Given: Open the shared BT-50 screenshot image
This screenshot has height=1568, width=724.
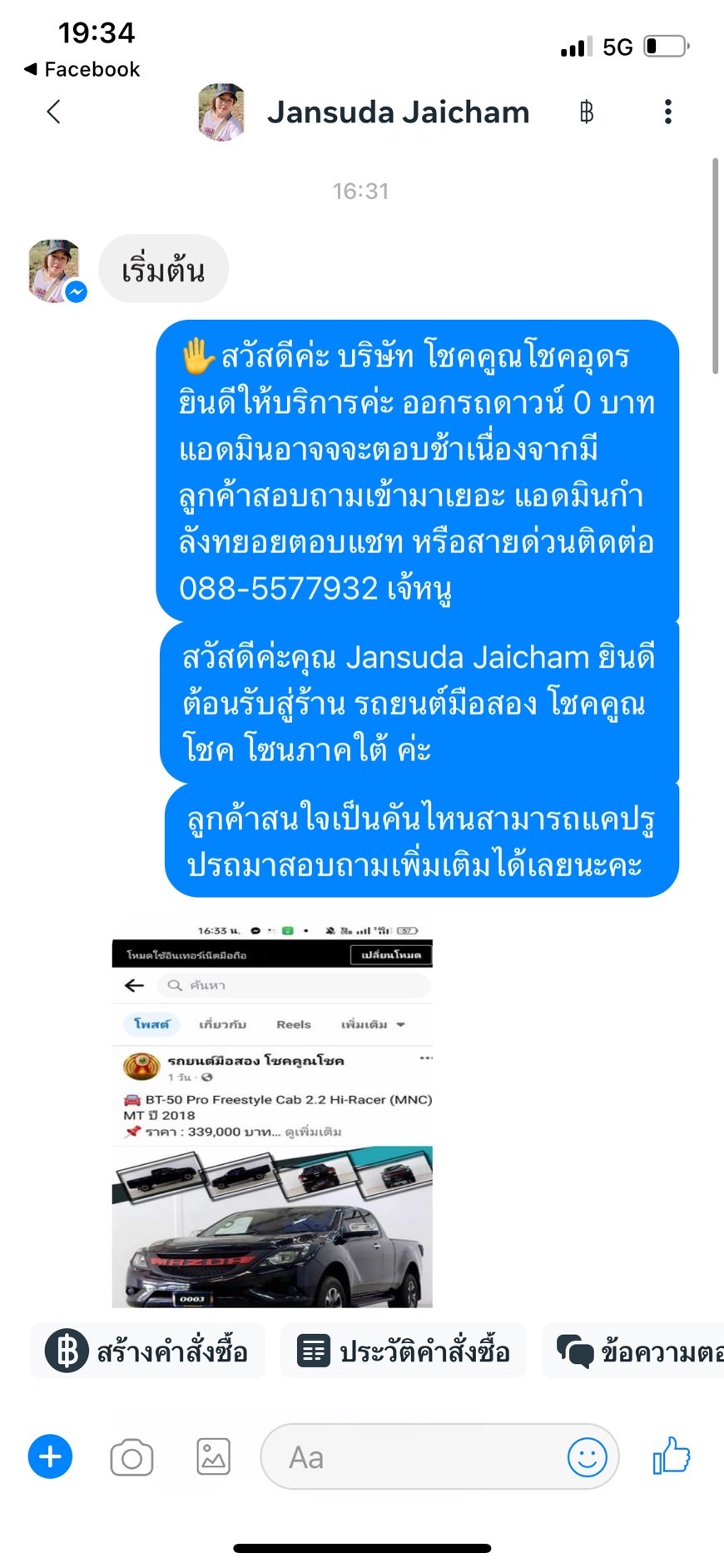Looking at the screenshot, I should coord(272,1115).
